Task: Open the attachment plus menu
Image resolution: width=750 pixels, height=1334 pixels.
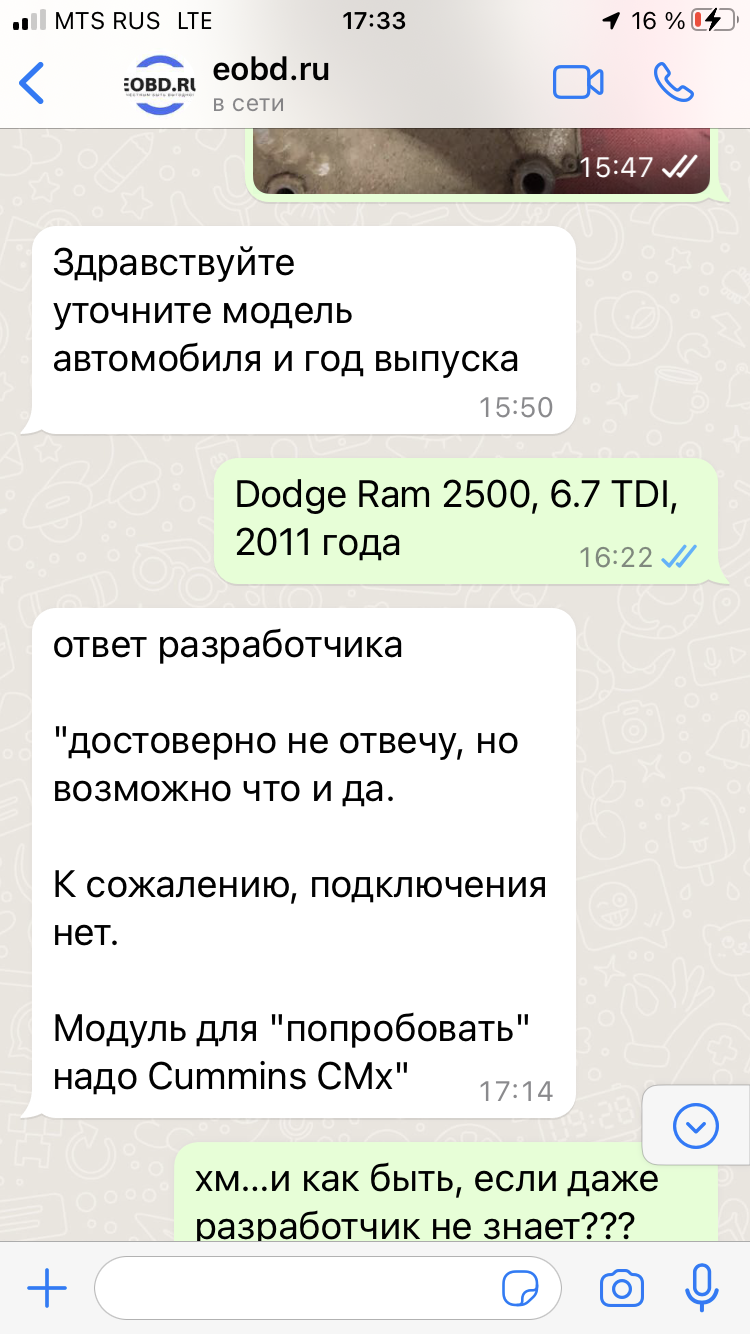Action: tap(46, 1289)
